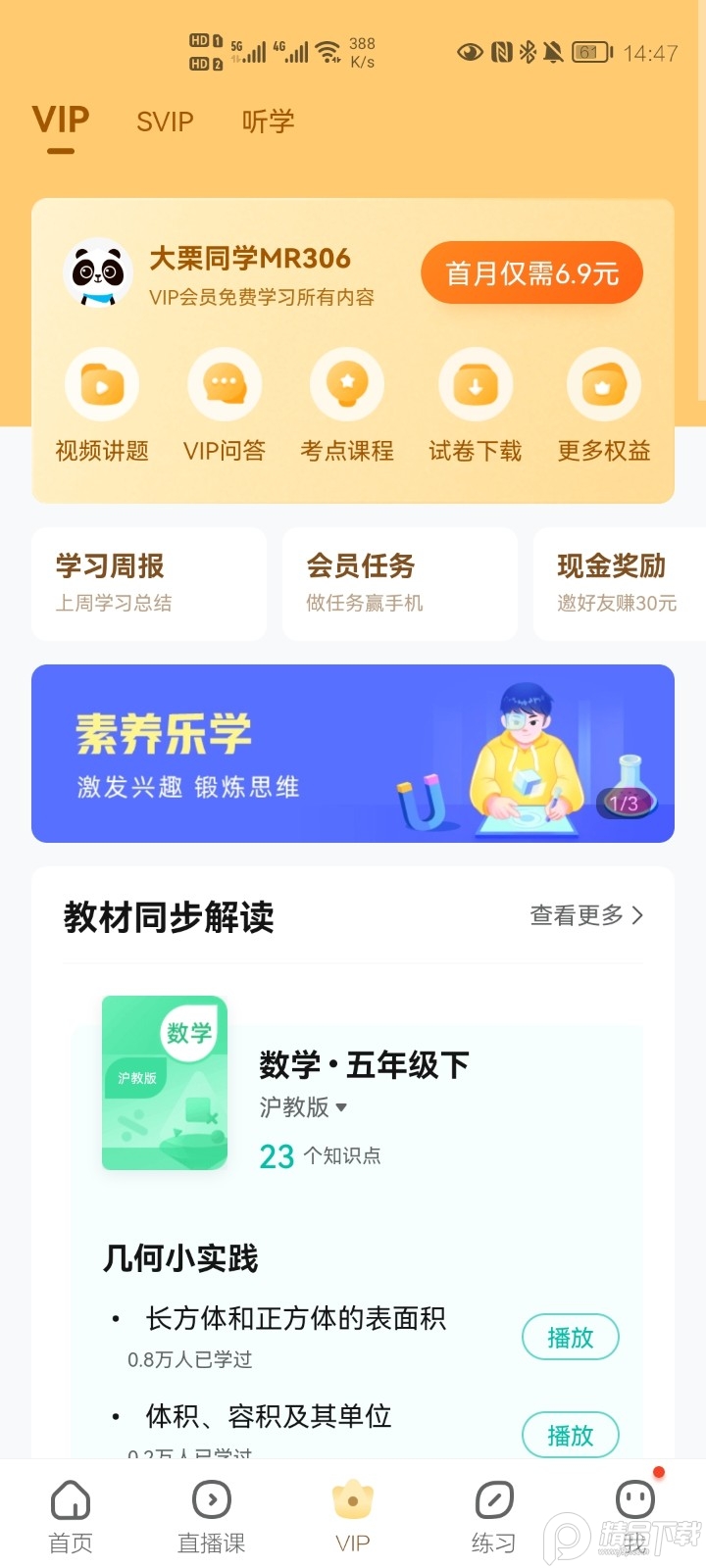Viewport: 706px width, 1568px height.
Task: Open the 数学·五年级下 textbook cover
Action: [164, 1082]
